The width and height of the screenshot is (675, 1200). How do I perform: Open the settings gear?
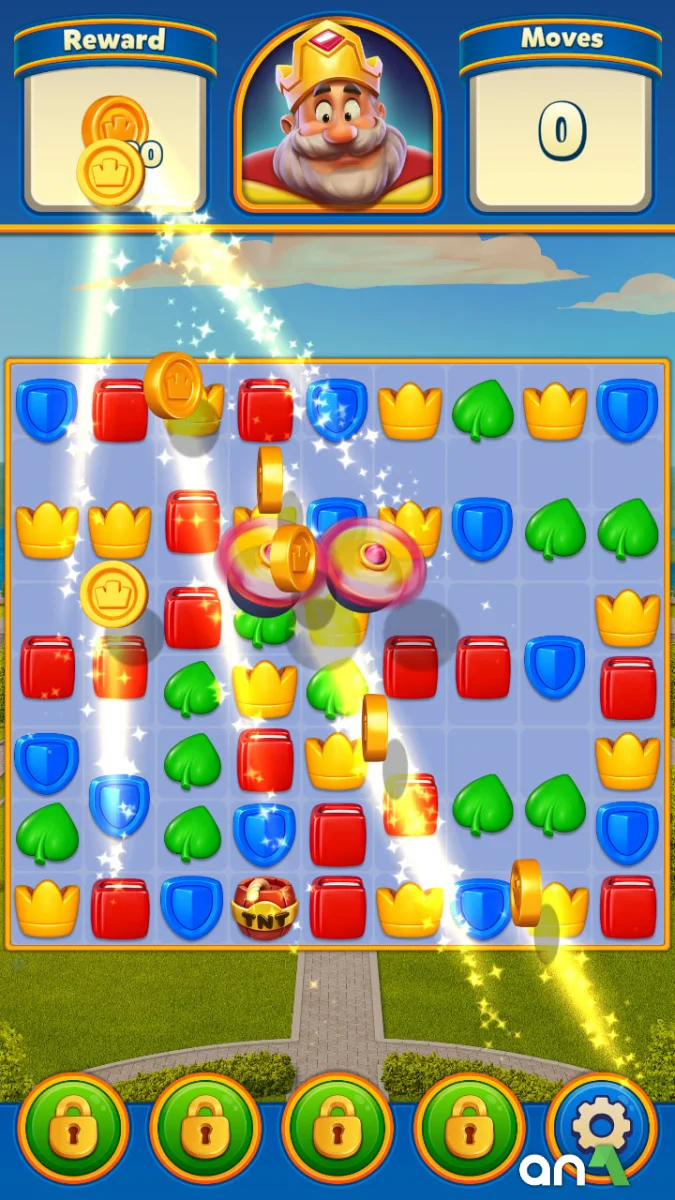coord(602,1127)
